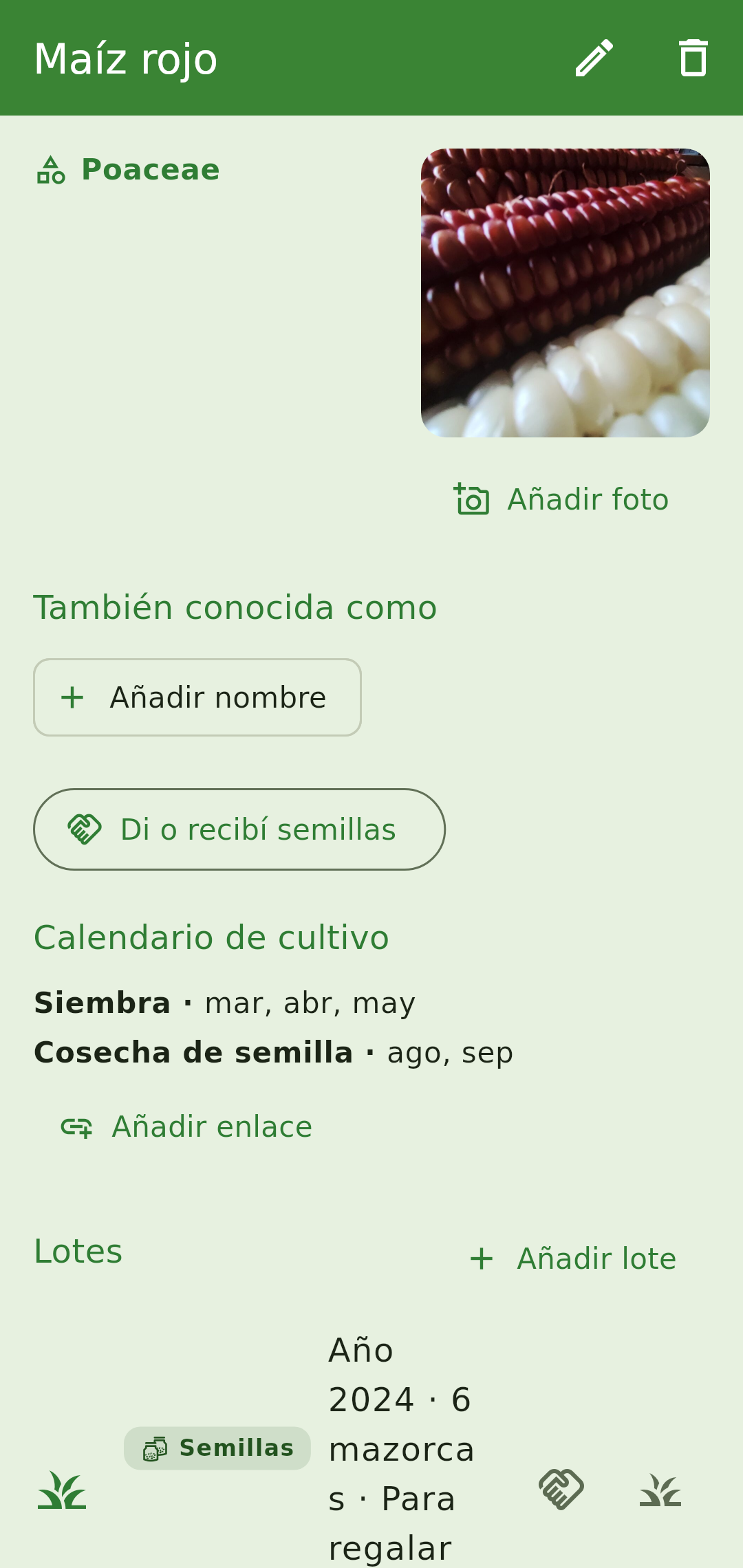The image size is (743, 1568).
Task: Tap Añadir nombre to add an alias
Action: [197, 697]
